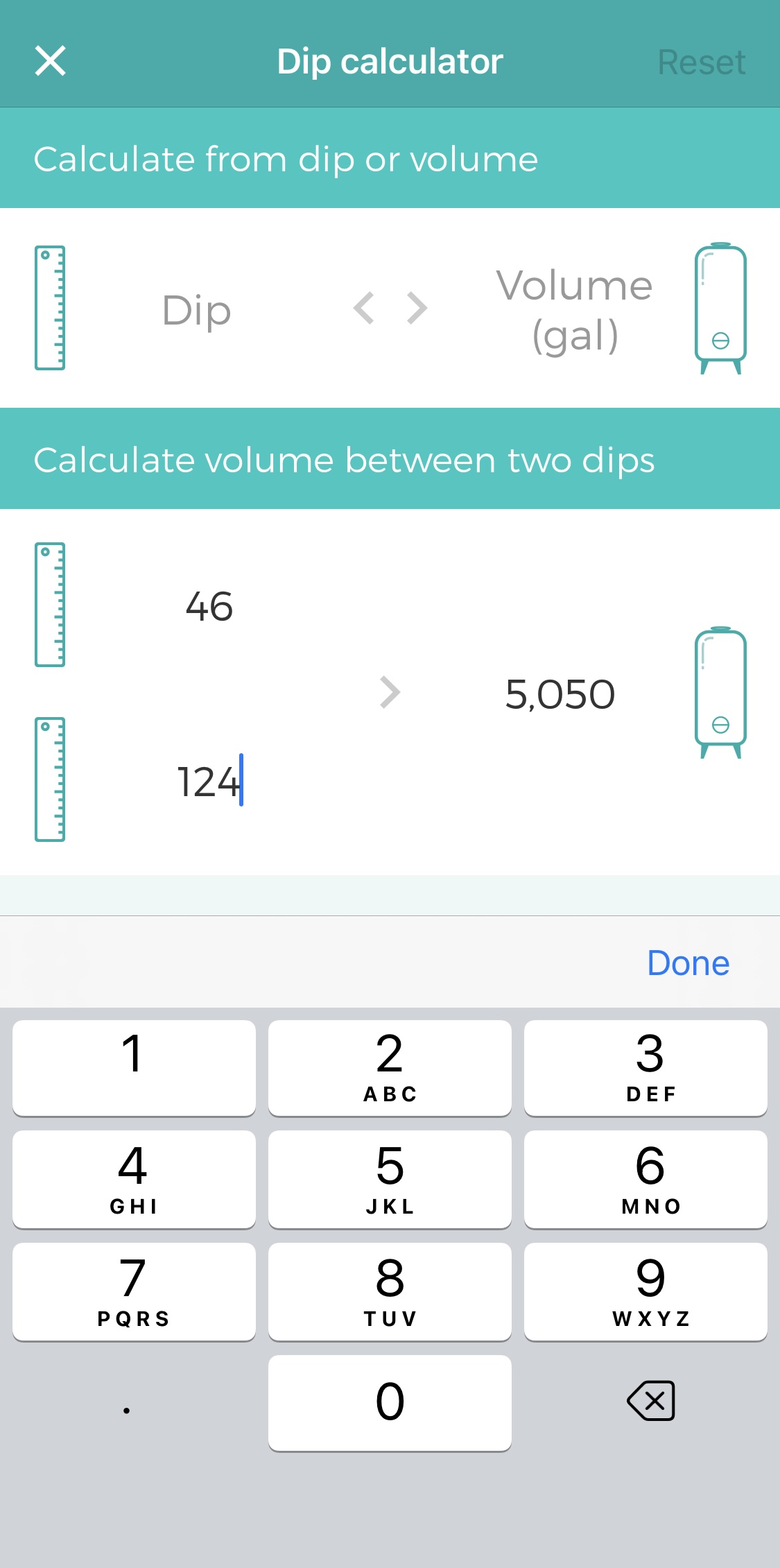Viewport: 780px width, 1568px height.
Task: Reset the calculator values
Action: (x=701, y=62)
